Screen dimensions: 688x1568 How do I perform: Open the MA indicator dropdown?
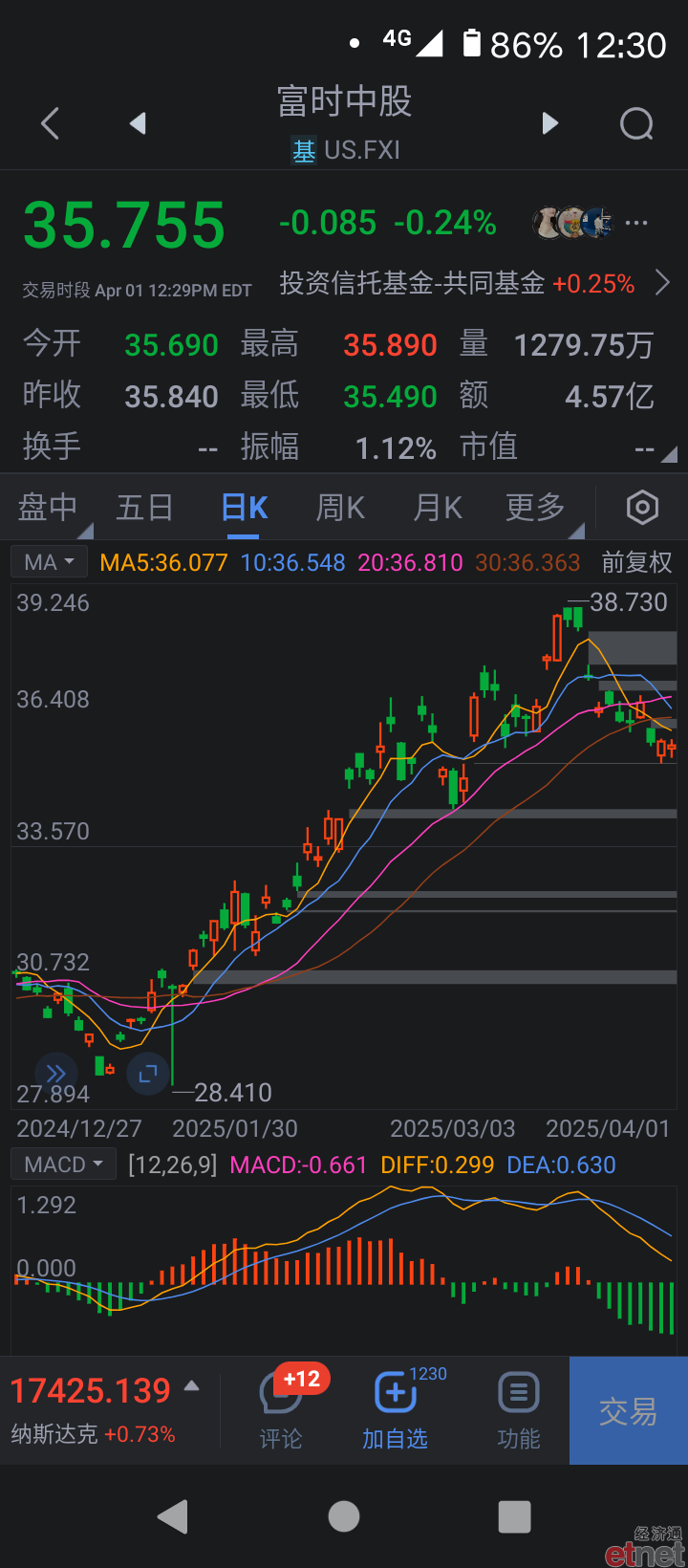click(x=49, y=562)
